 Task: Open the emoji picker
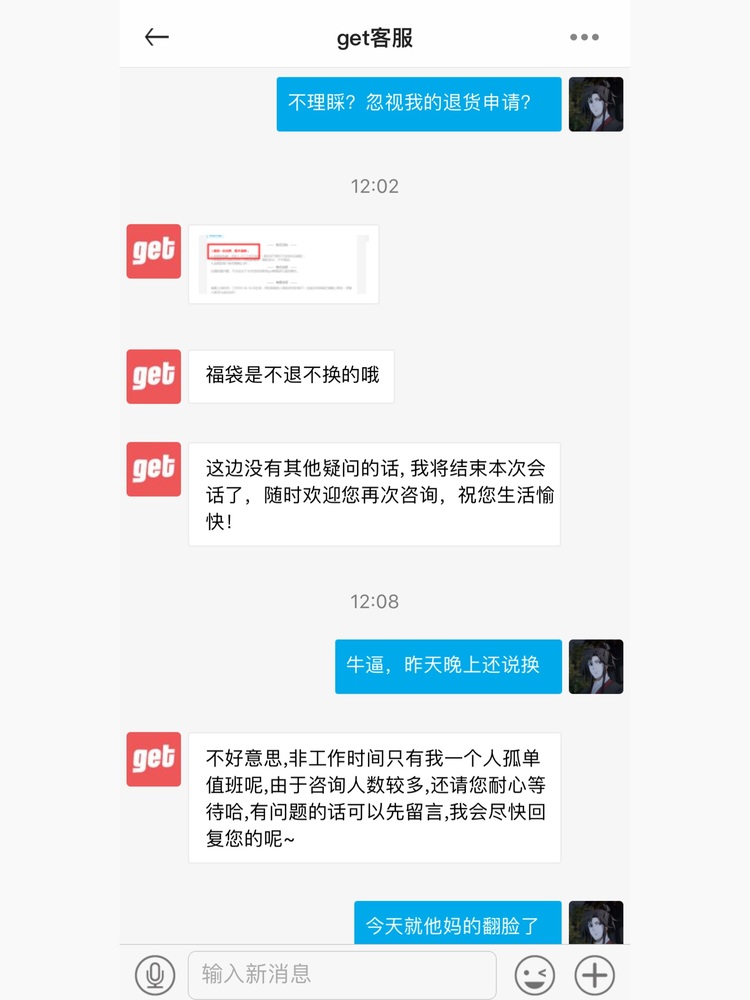click(x=535, y=974)
